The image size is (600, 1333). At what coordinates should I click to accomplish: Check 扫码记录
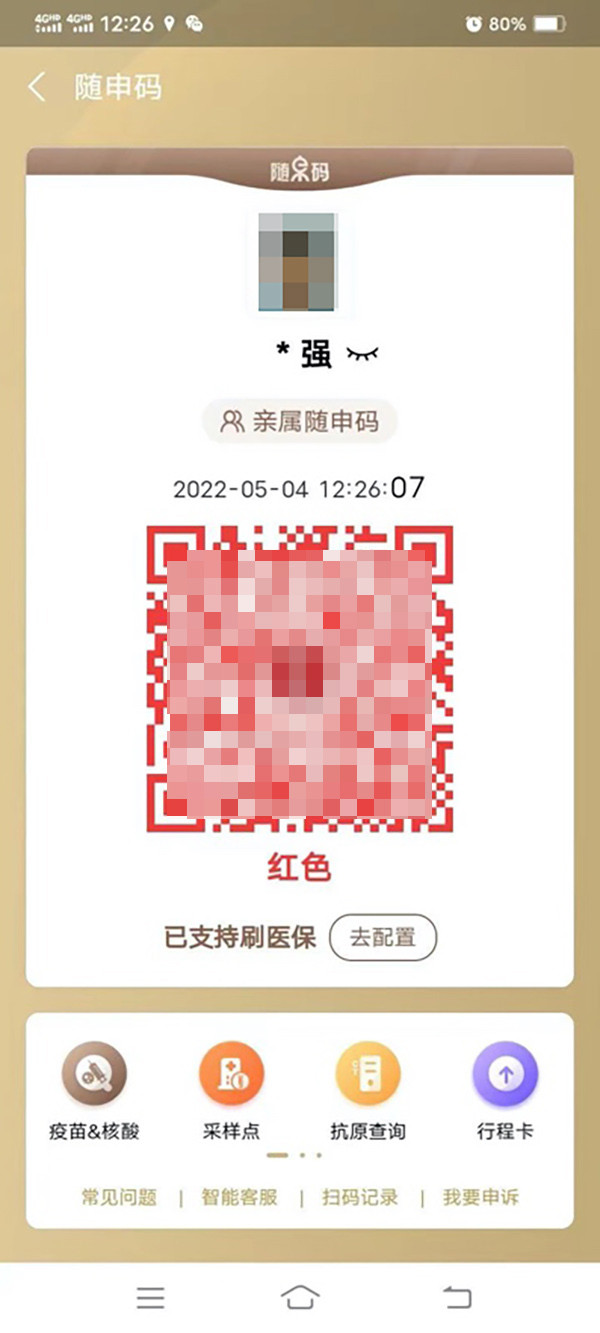[360, 1197]
